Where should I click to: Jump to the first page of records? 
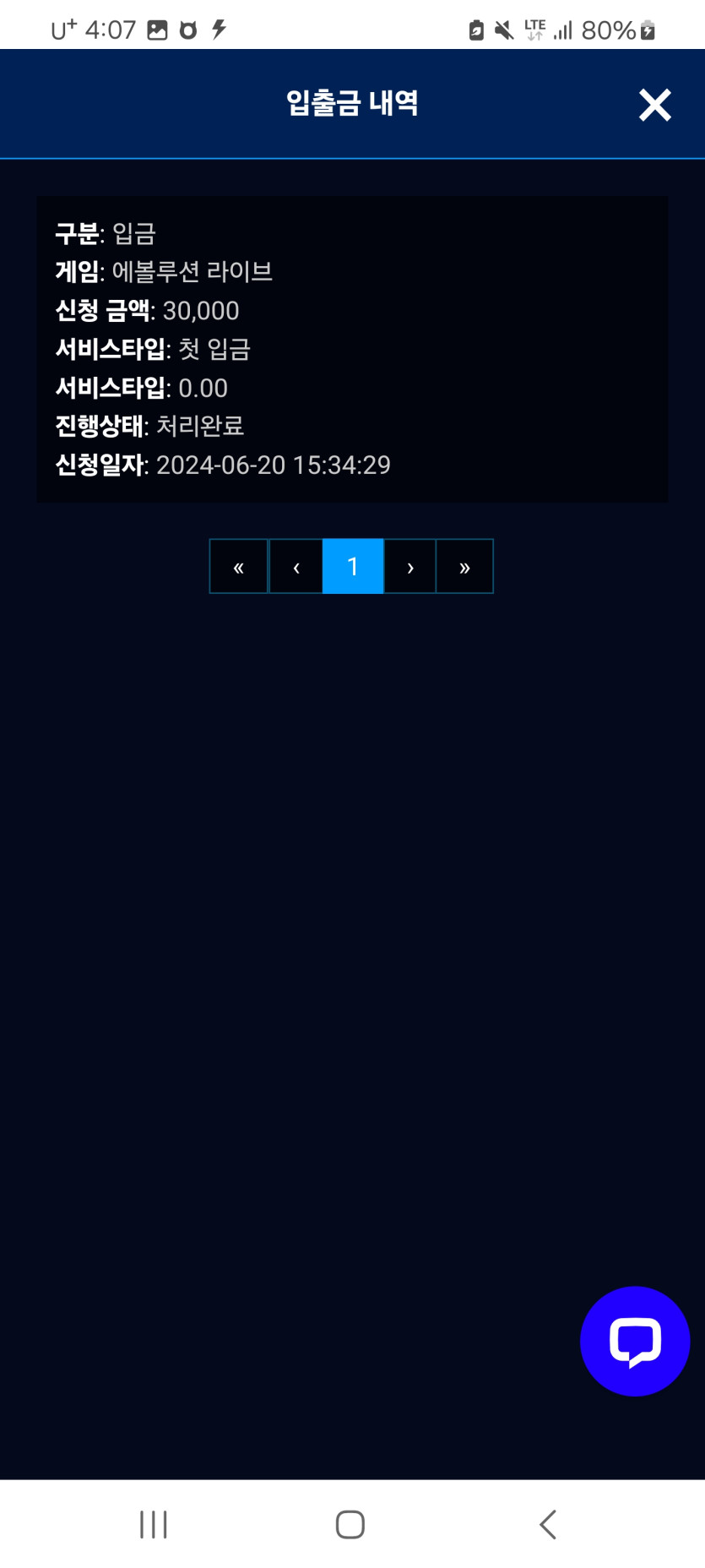tap(239, 567)
